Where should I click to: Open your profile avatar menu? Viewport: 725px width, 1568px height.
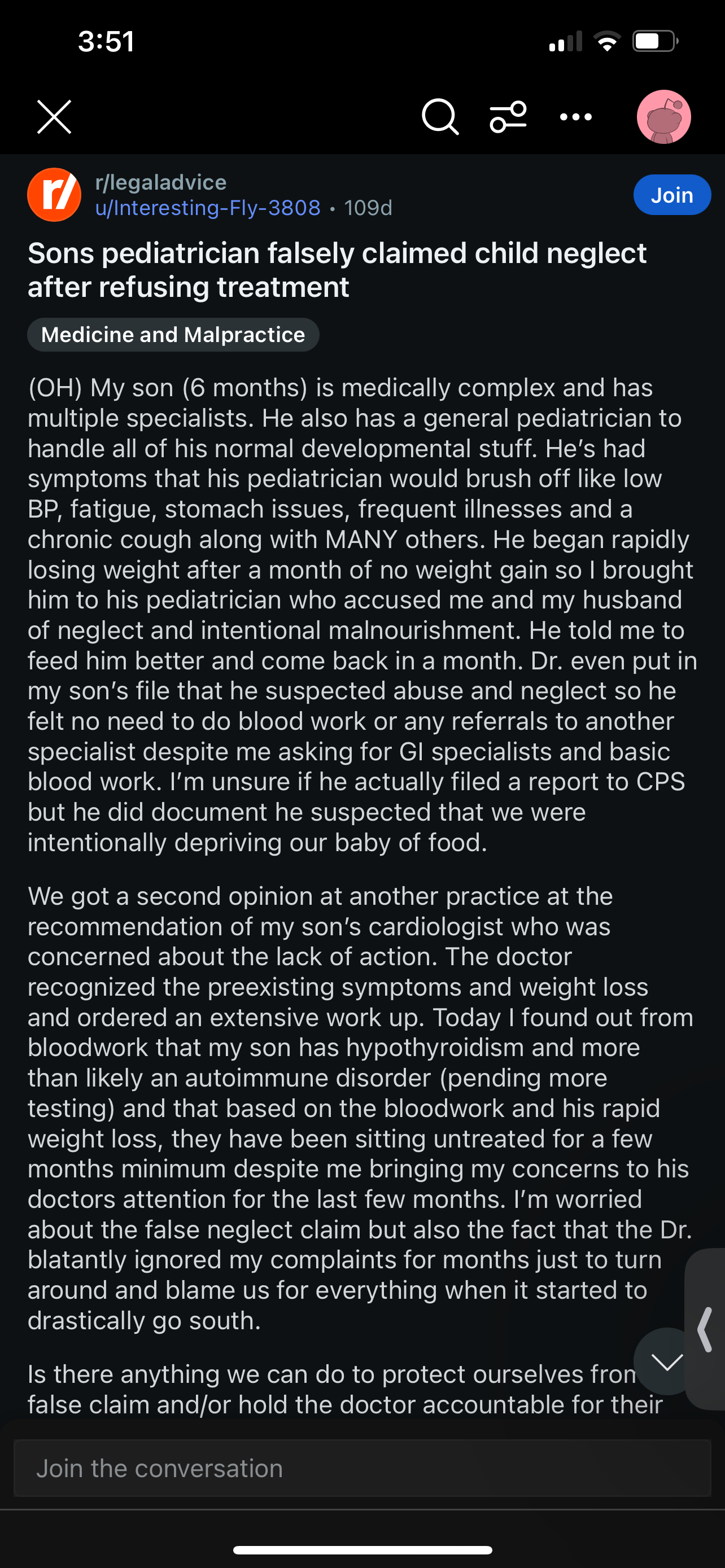663,117
